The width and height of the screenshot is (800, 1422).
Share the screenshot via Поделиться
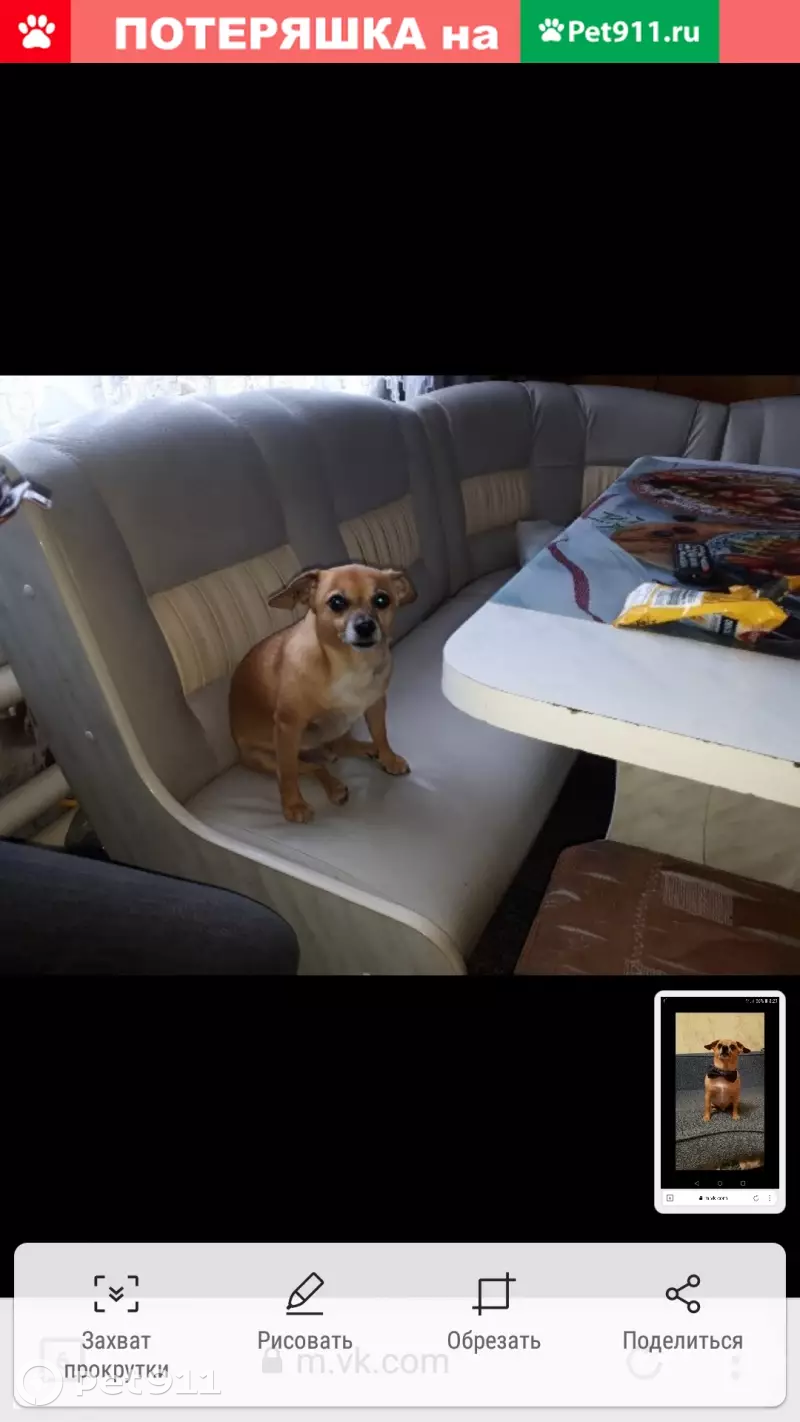point(682,1312)
